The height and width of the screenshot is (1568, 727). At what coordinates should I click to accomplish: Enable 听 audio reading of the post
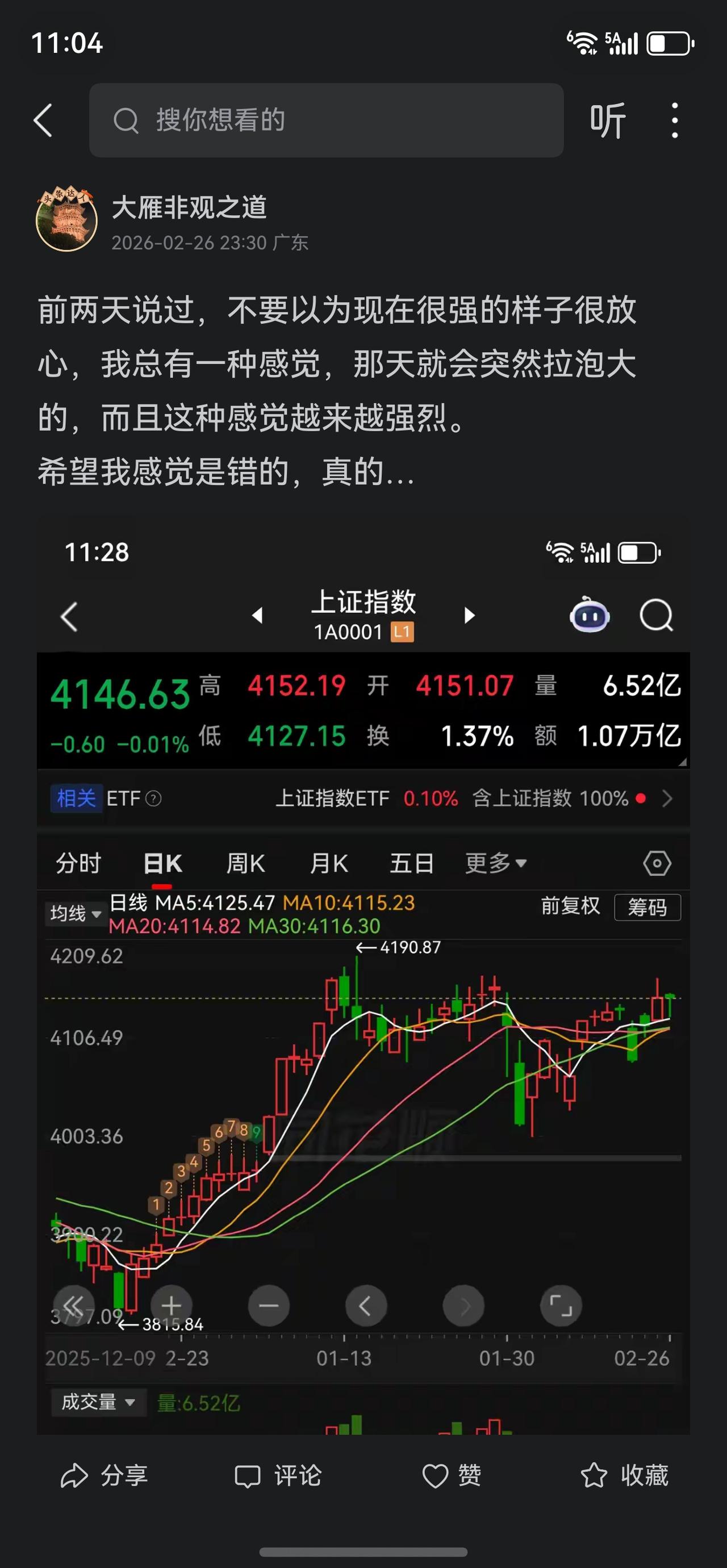coord(607,120)
